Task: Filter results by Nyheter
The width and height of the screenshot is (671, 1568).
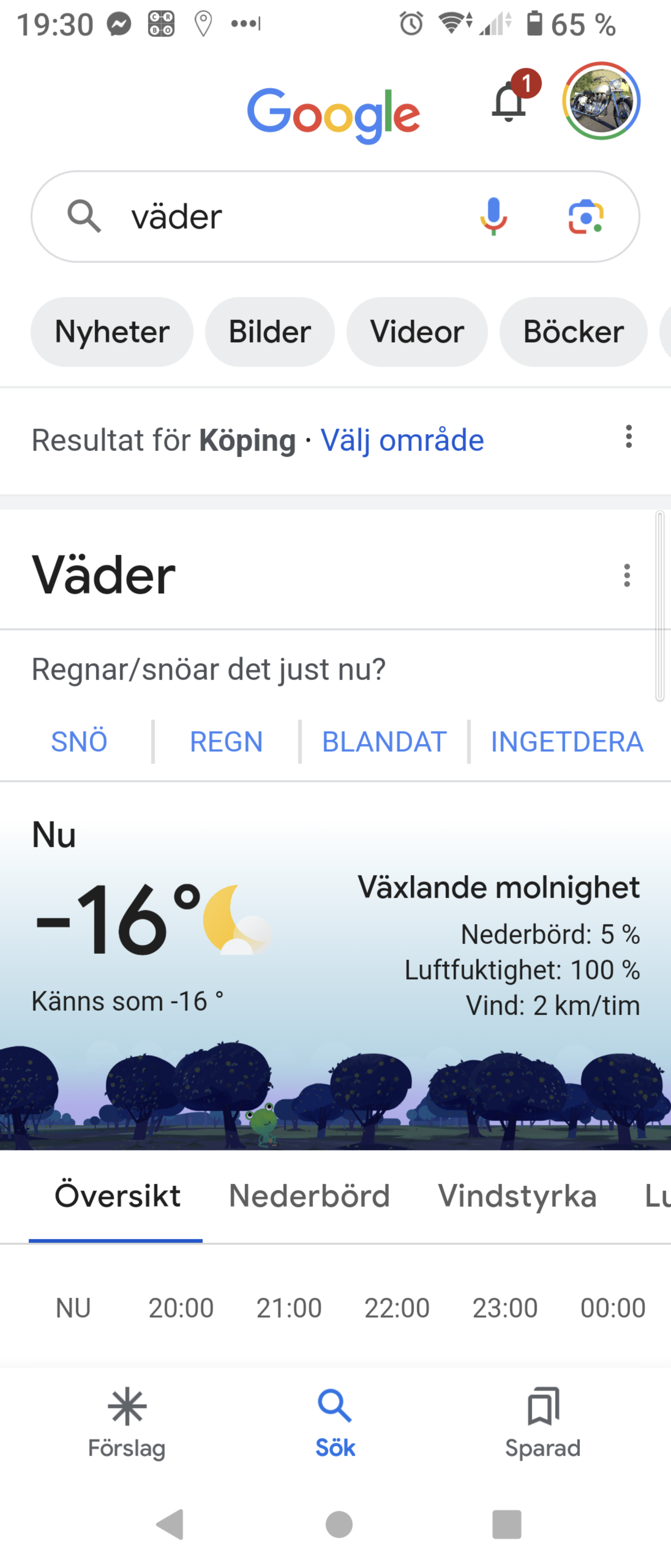Action: 112,332
